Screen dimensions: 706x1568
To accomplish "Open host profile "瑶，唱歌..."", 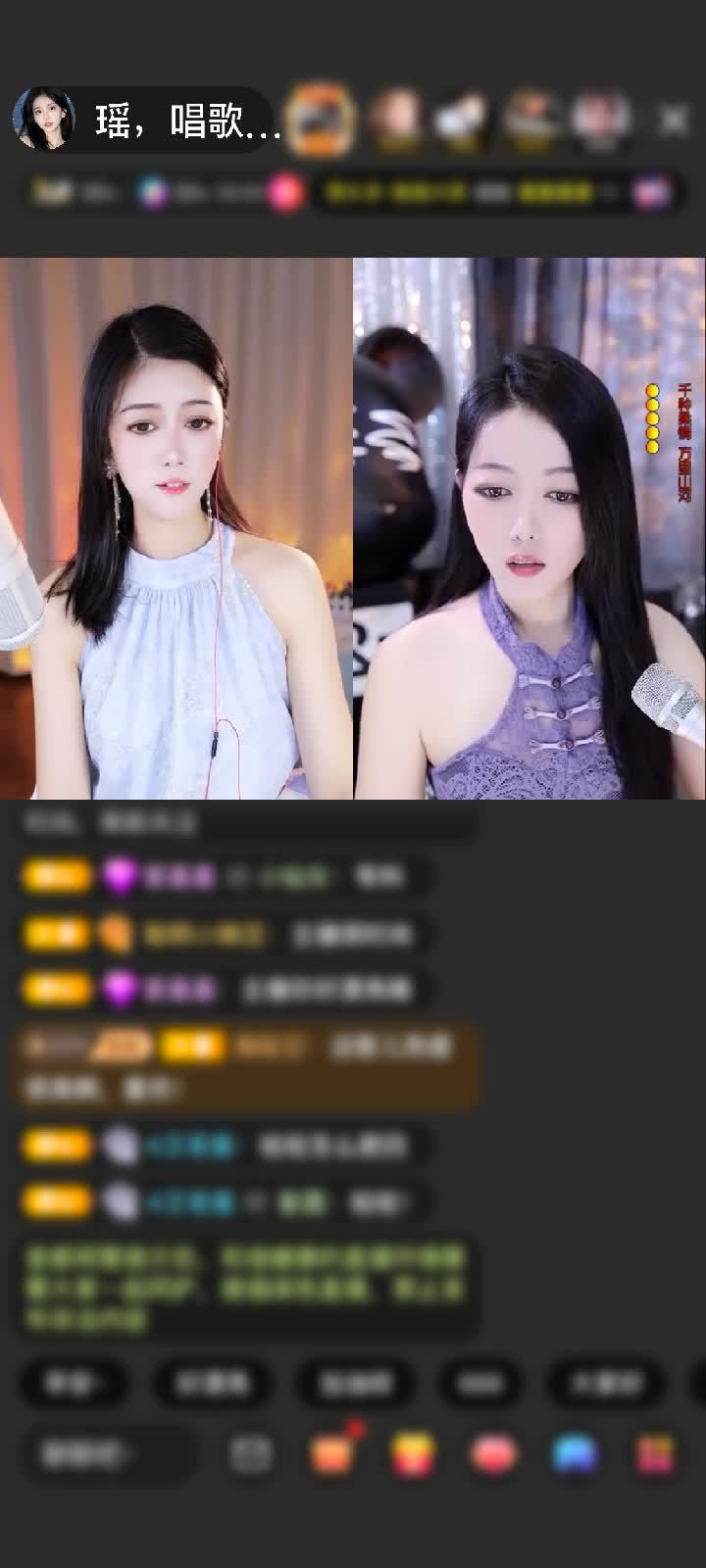I will pos(147,121).
